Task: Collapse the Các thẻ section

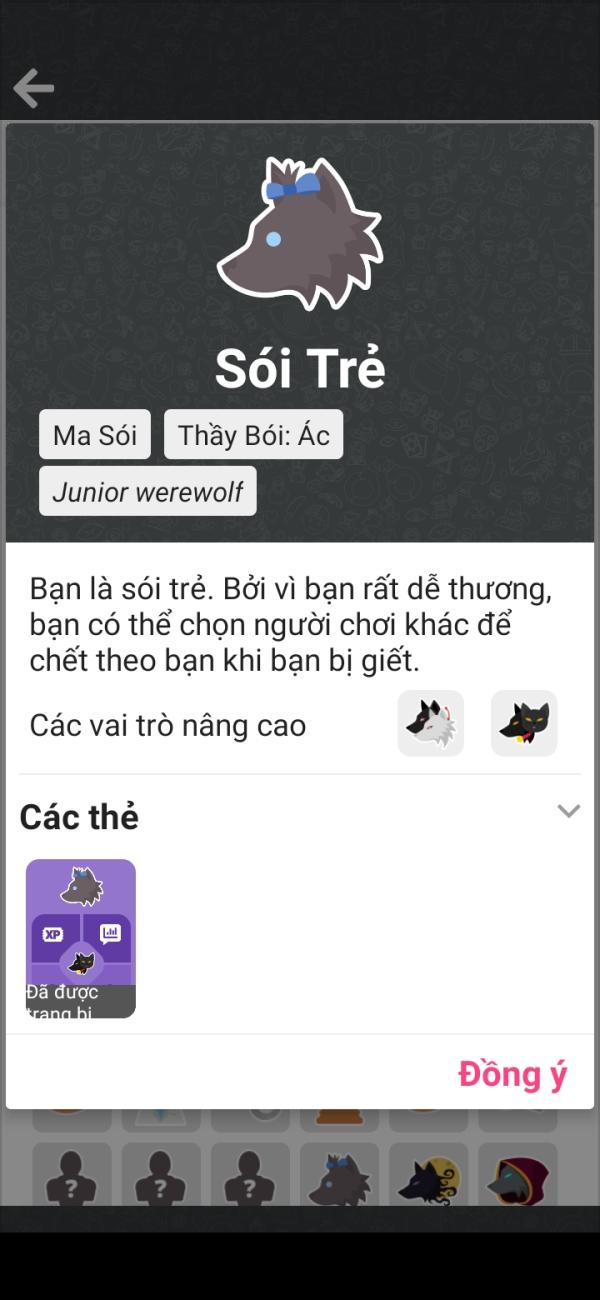Action: pos(568,811)
